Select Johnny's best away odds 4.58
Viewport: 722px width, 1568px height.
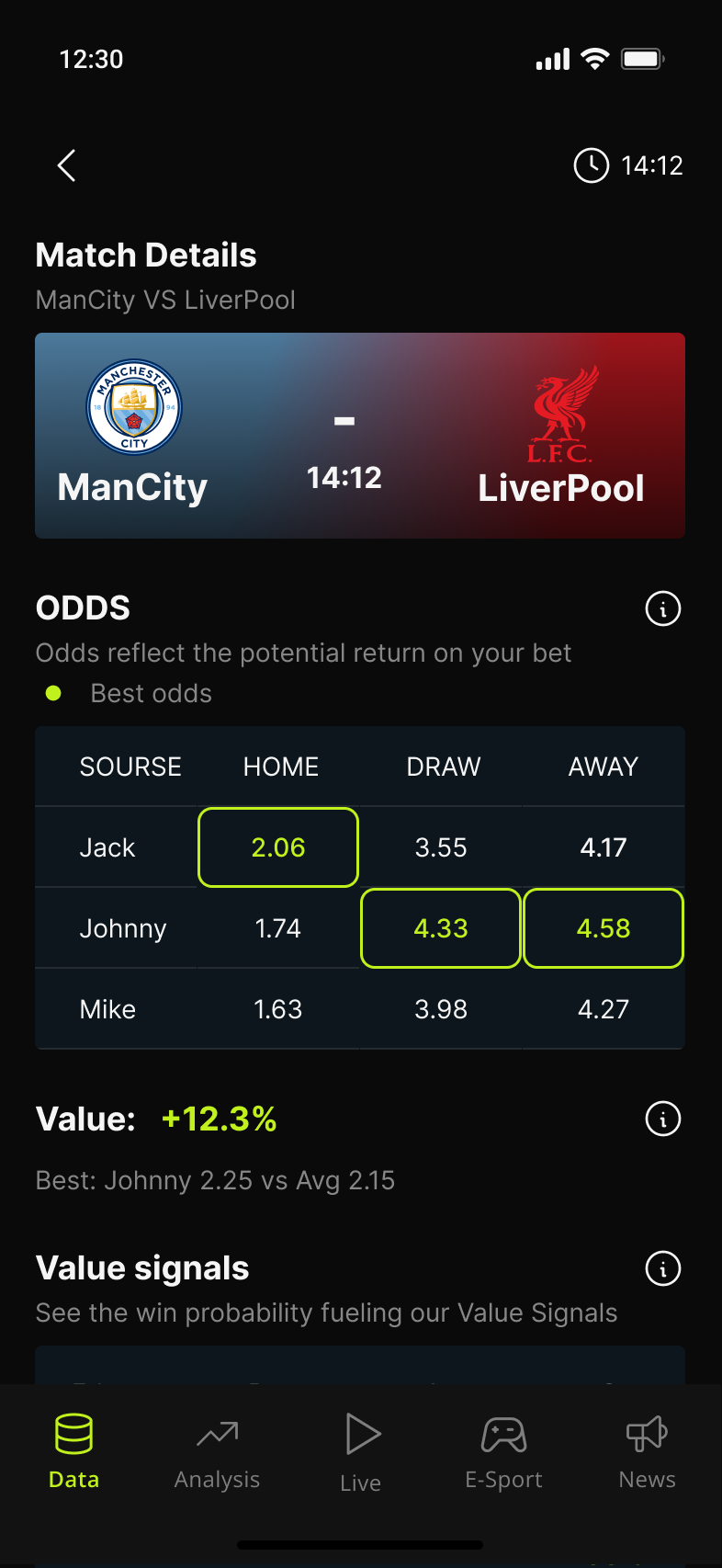[x=604, y=928]
